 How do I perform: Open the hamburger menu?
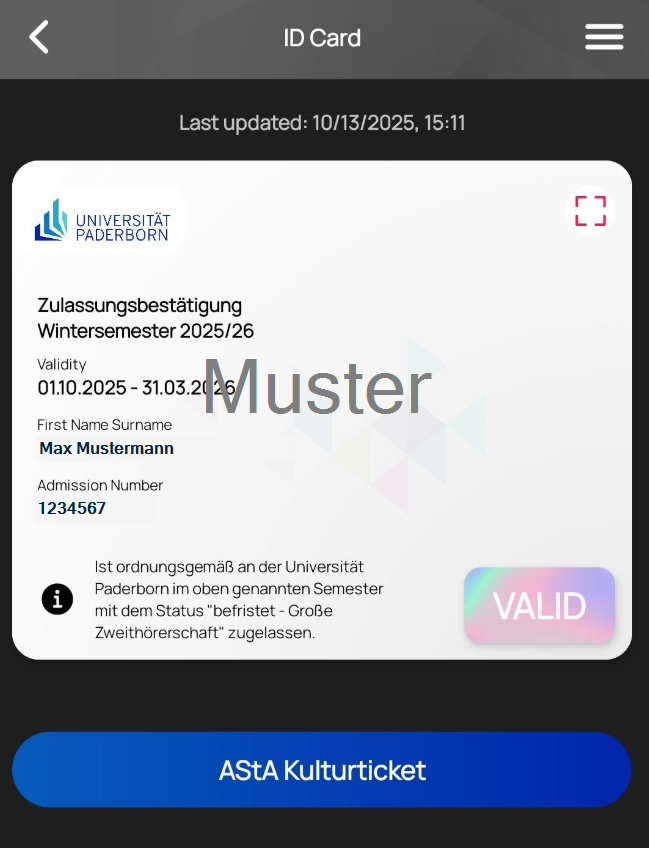tap(604, 38)
